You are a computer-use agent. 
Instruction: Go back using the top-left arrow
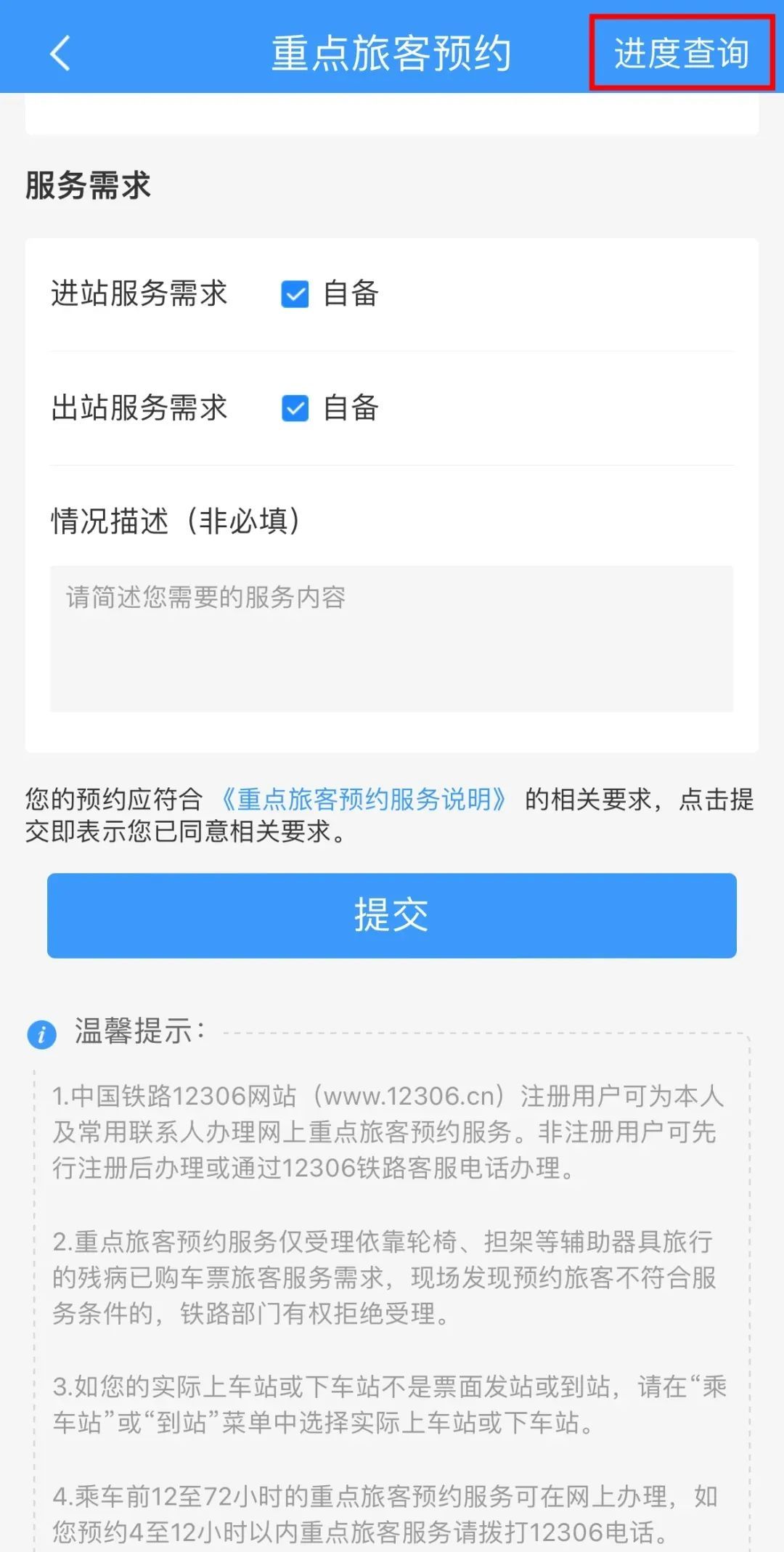point(60,53)
